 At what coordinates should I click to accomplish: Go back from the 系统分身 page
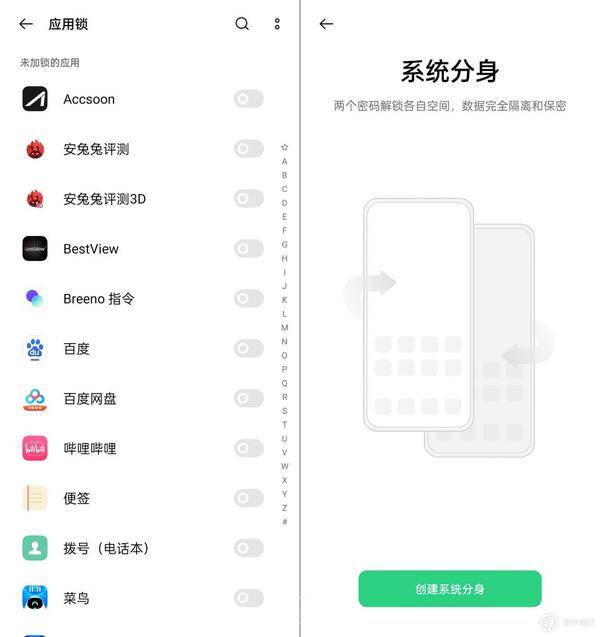[326, 24]
